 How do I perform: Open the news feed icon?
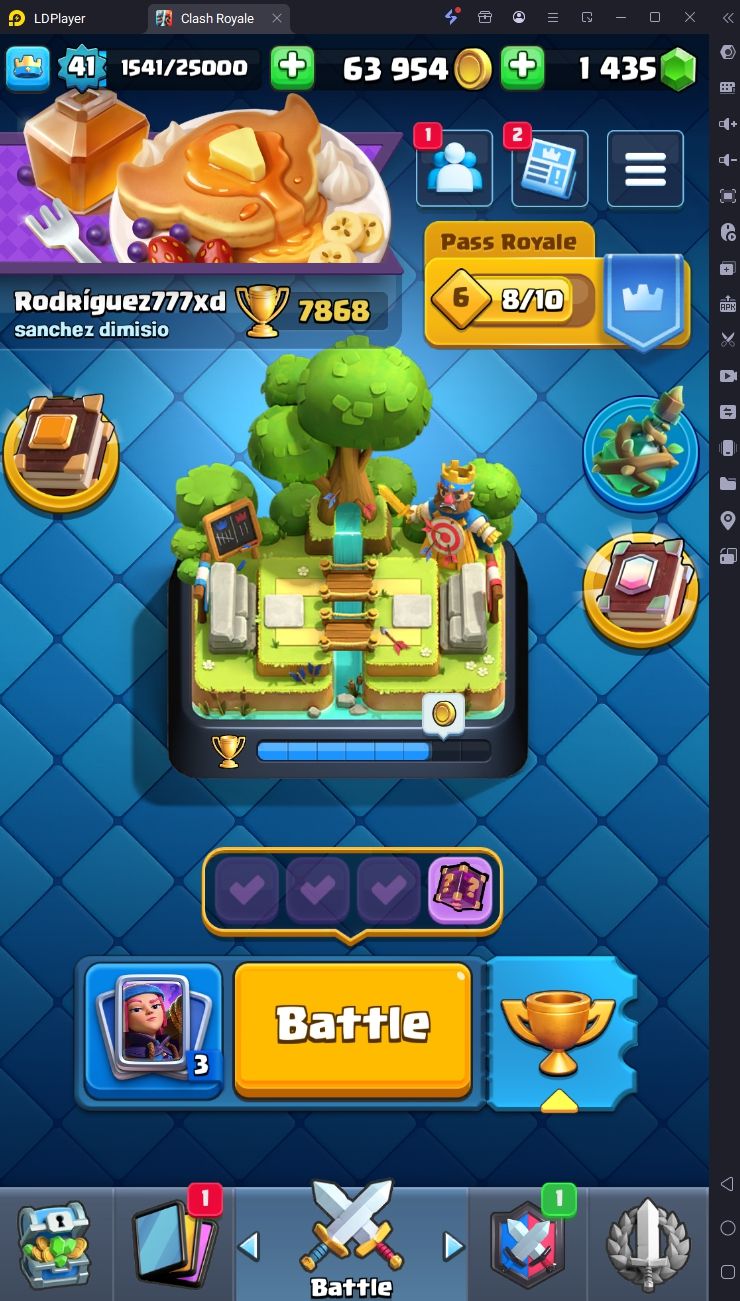(549, 170)
